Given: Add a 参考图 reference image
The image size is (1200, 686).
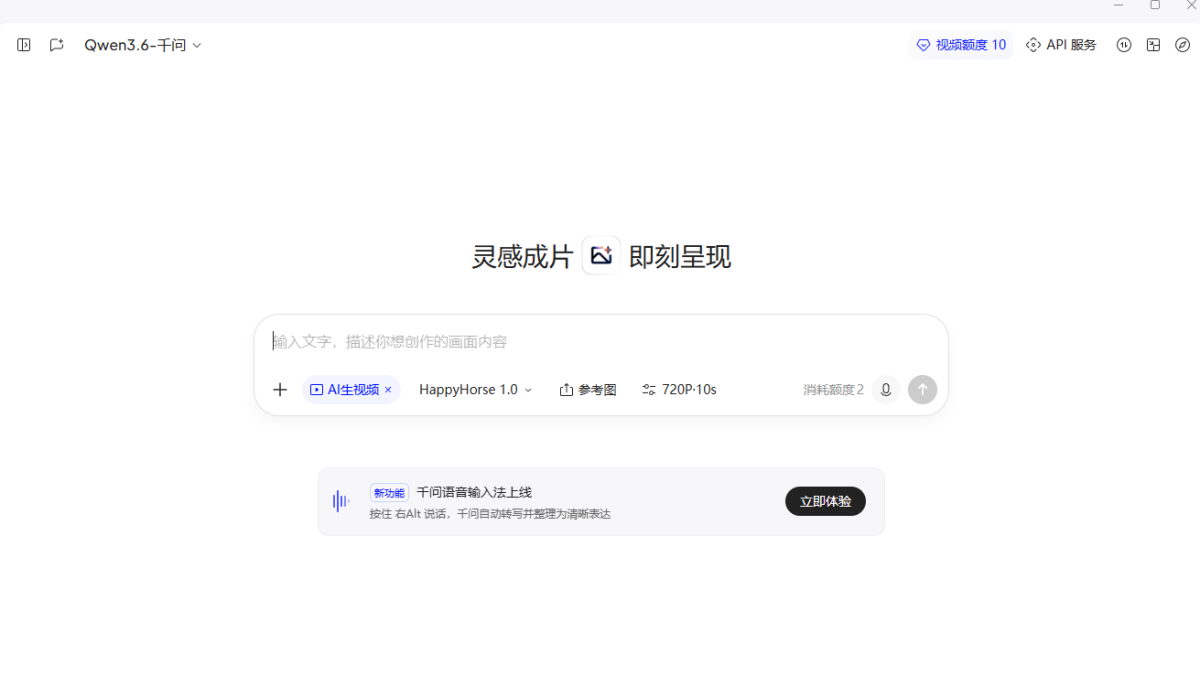Looking at the screenshot, I should pyautogui.click(x=588, y=390).
